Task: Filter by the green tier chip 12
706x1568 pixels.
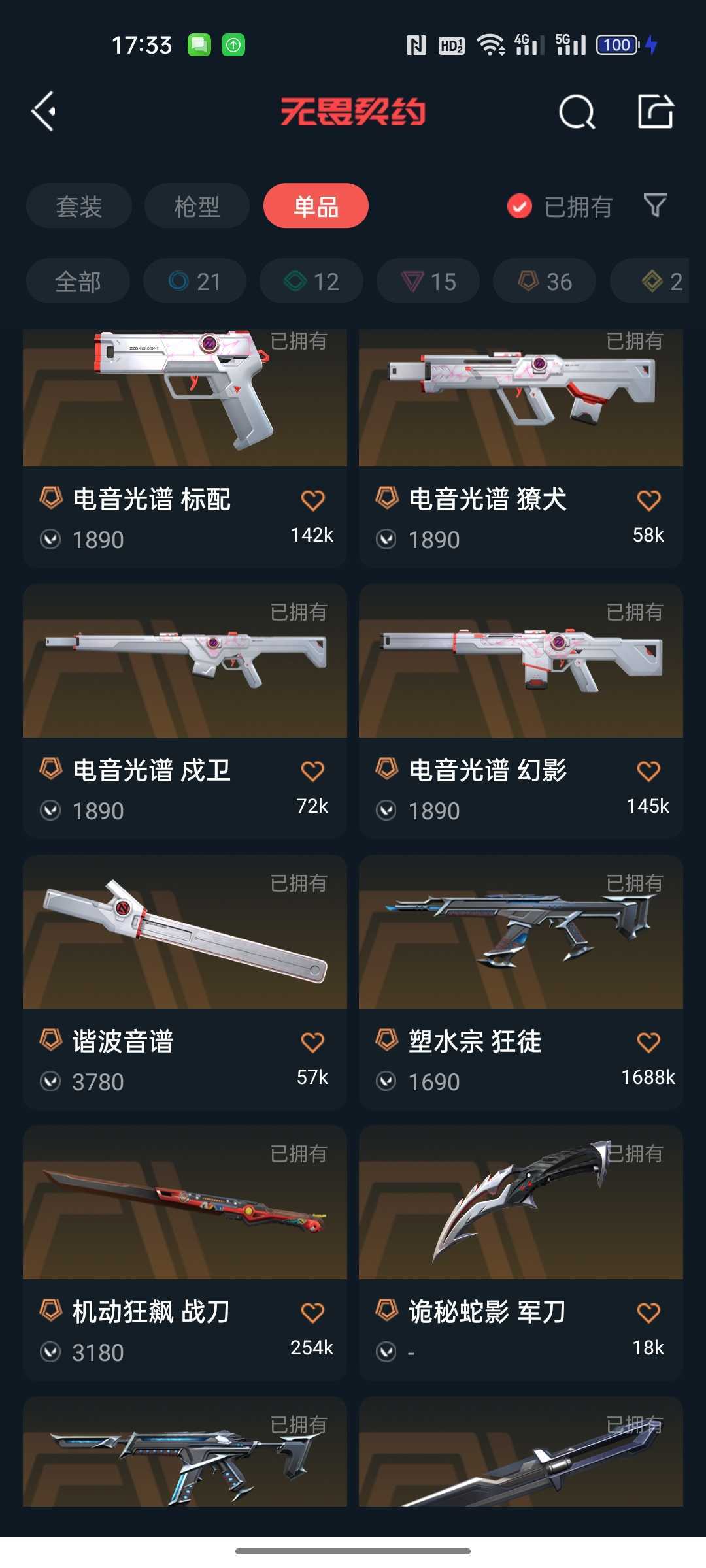Action: (311, 282)
